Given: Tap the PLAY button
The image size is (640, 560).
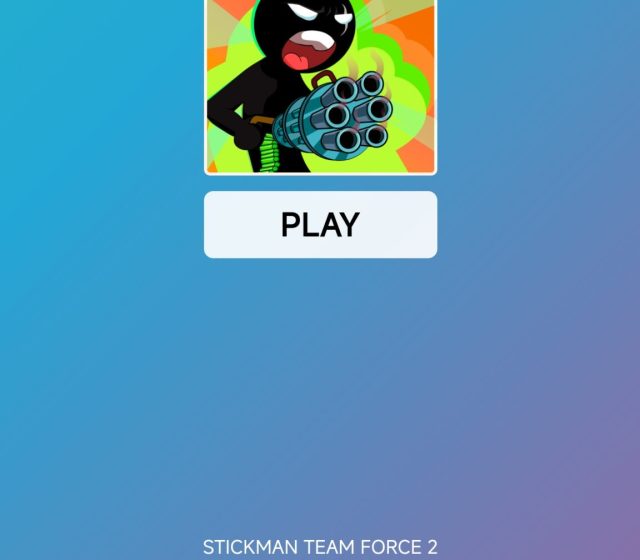Looking at the screenshot, I should tap(320, 225).
